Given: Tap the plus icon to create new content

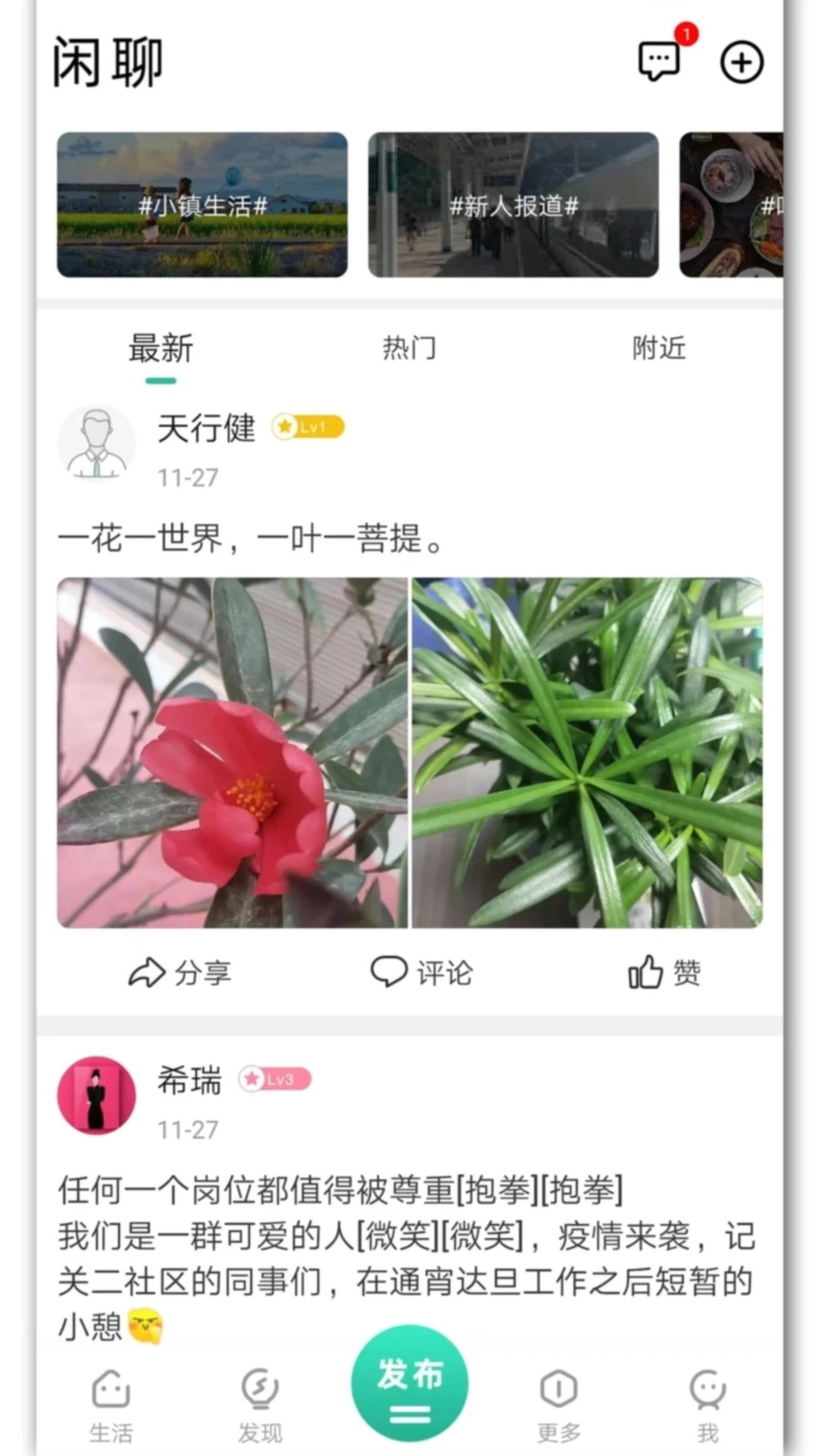Looking at the screenshot, I should [x=742, y=62].
